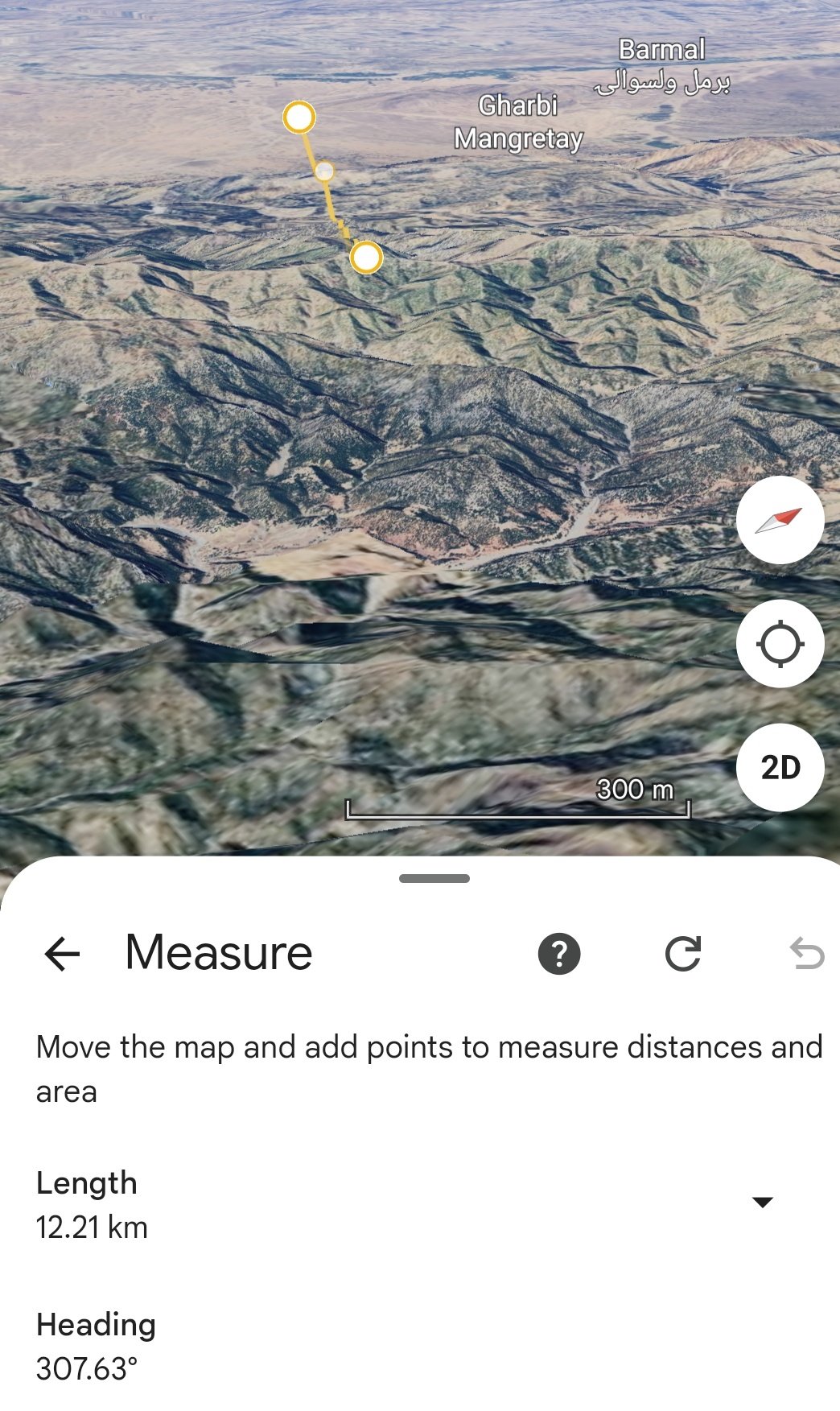The height and width of the screenshot is (1411, 840).
Task: Open the measure help icon
Action: pos(558,954)
